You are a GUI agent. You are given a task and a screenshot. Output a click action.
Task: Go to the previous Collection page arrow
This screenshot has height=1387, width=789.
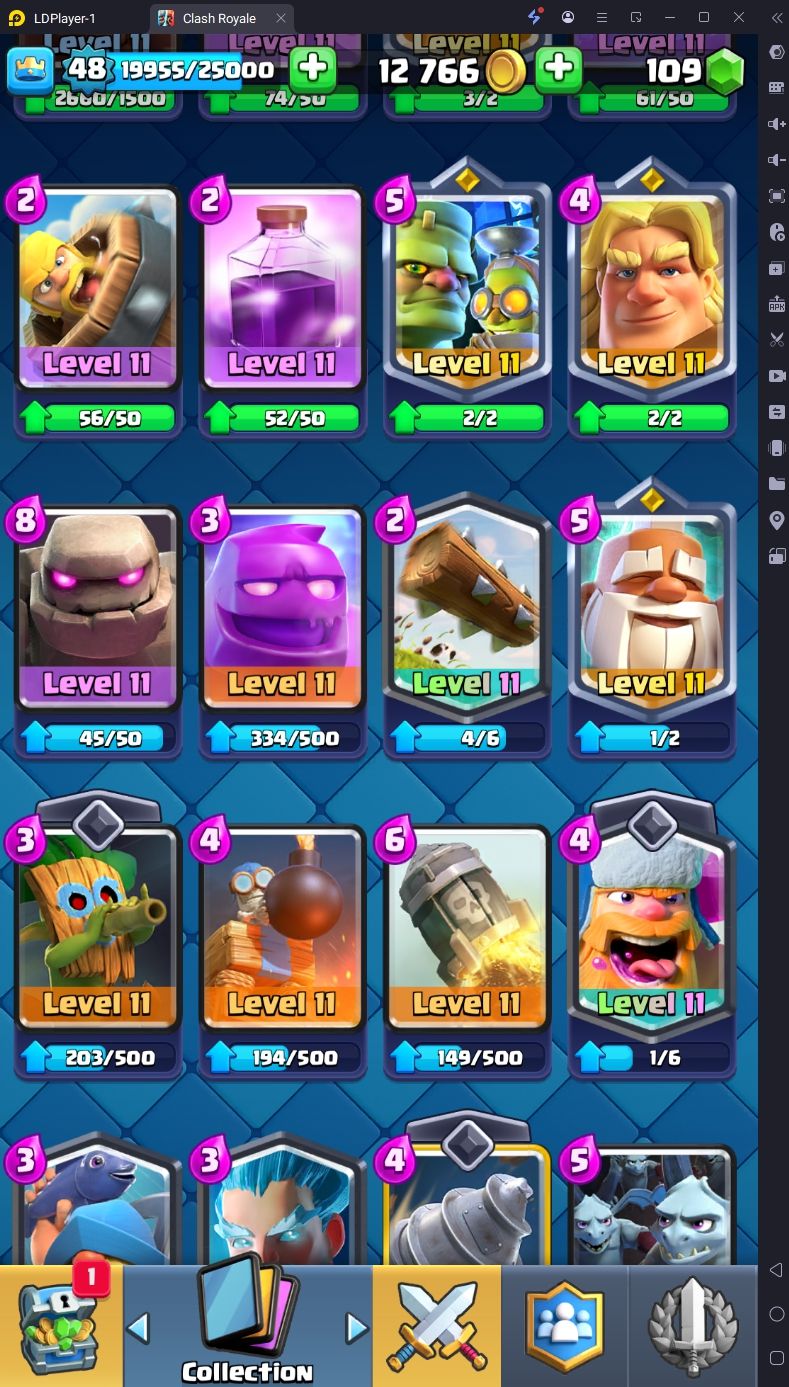tap(139, 1328)
